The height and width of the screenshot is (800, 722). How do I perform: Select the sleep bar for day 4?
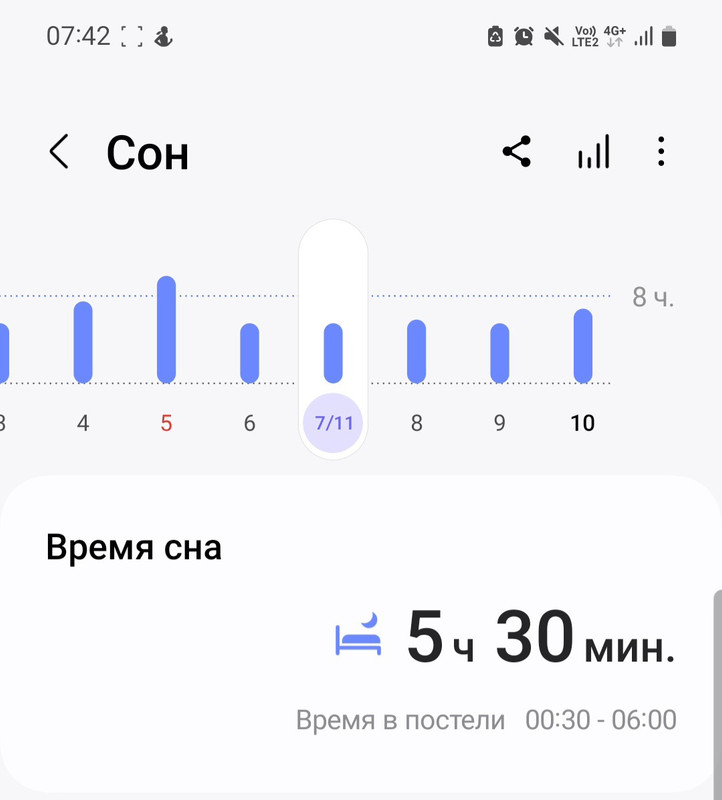click(x=83, y=342)
